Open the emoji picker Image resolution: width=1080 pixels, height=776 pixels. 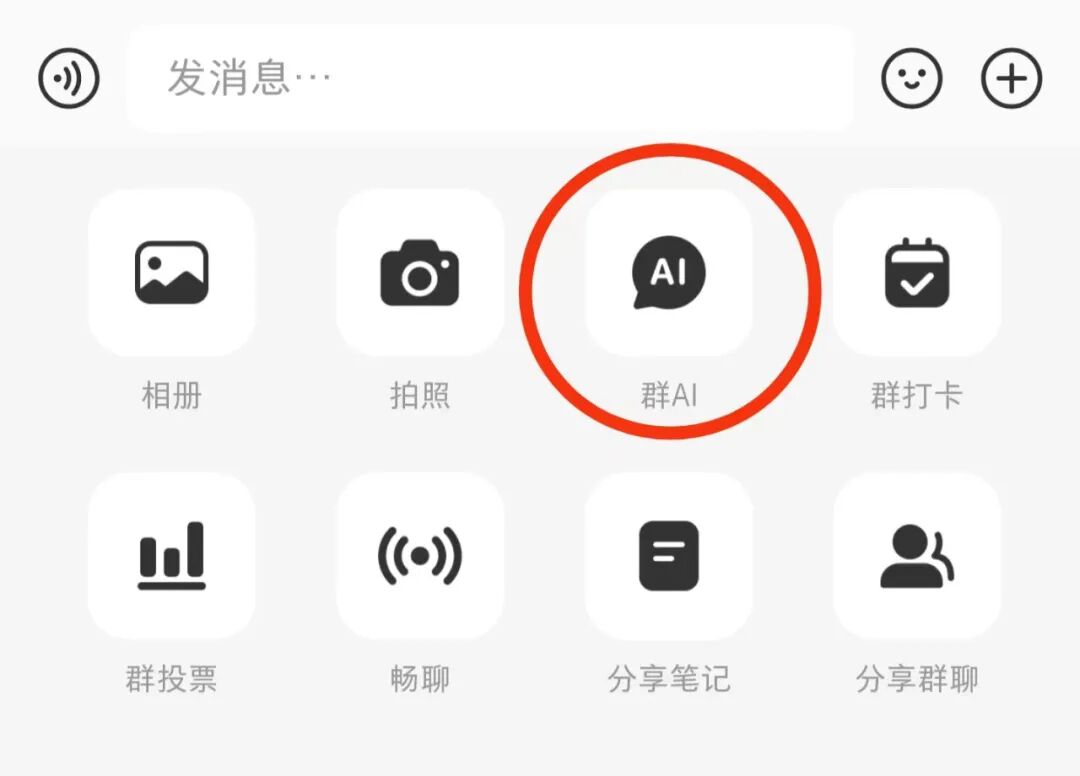pyautogui.click(x=911, y=78)
